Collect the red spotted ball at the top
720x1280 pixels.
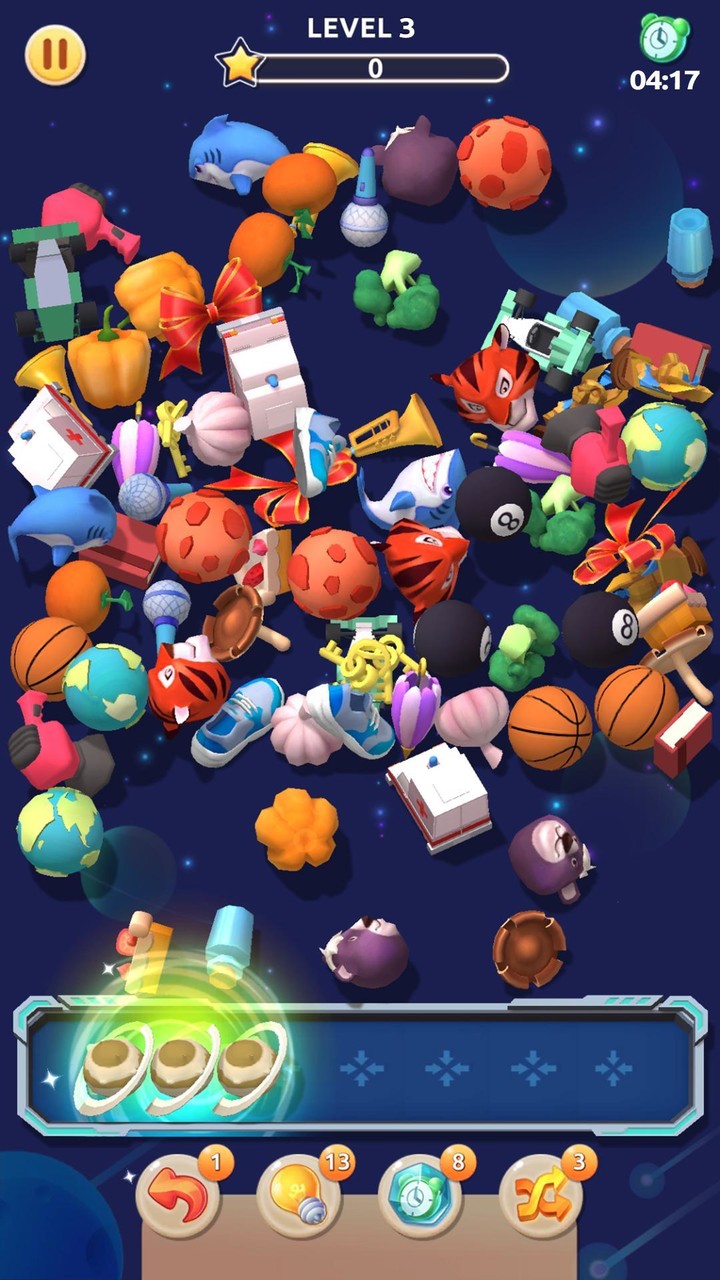tap(505, 162)
